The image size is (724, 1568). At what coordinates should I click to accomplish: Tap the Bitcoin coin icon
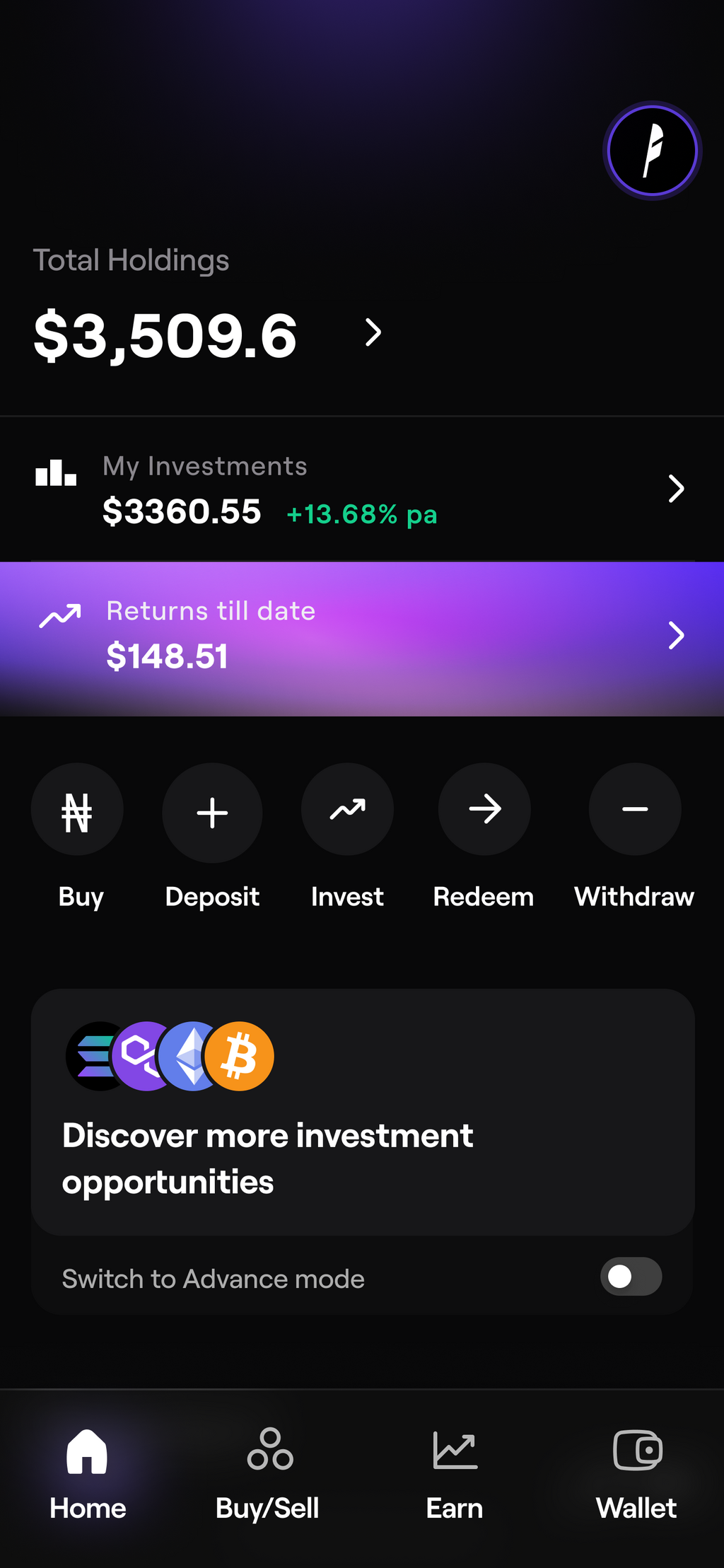pyautogui.click(x=241, y=1055)
